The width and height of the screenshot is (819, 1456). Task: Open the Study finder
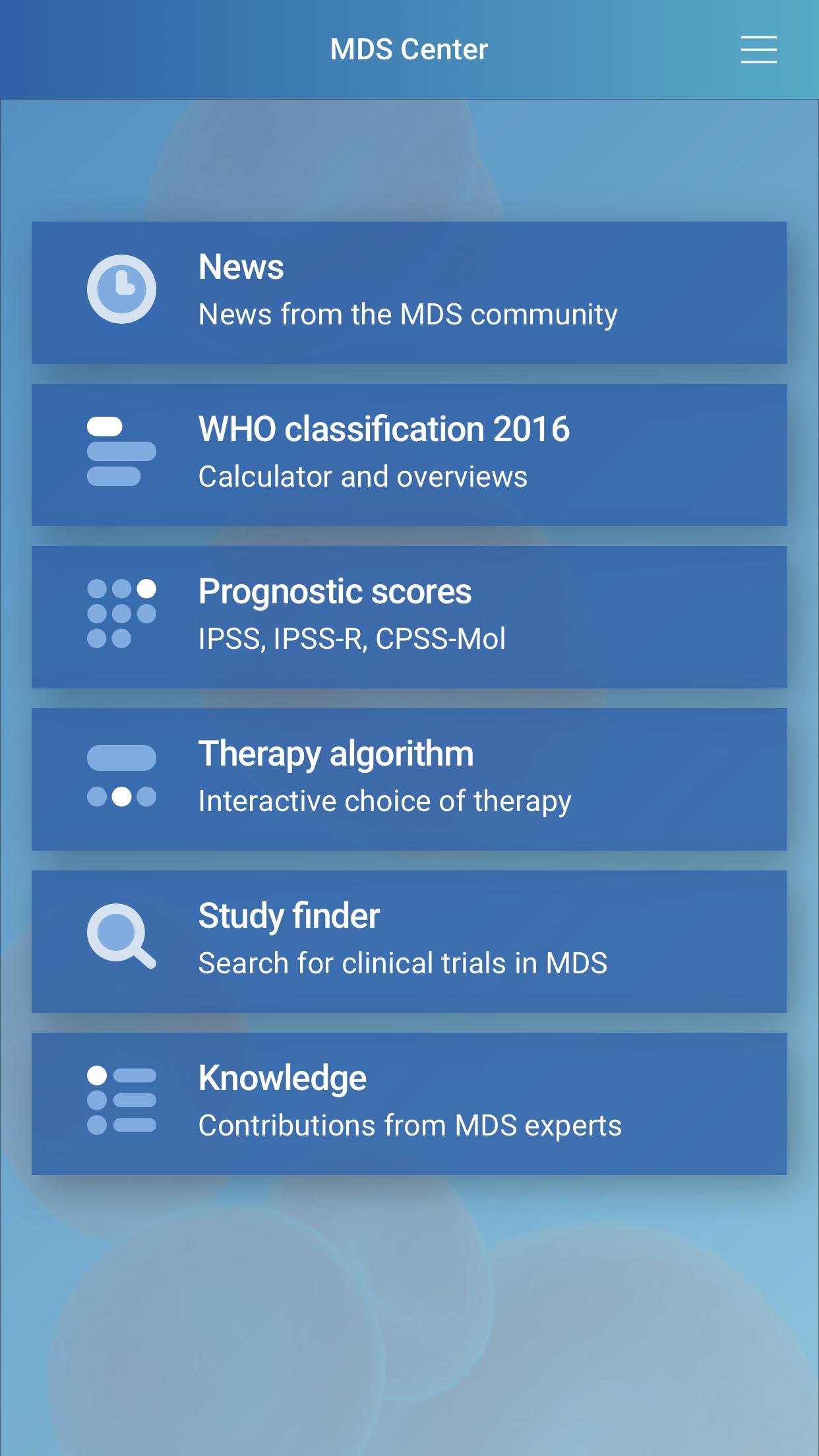pos(409,942)
